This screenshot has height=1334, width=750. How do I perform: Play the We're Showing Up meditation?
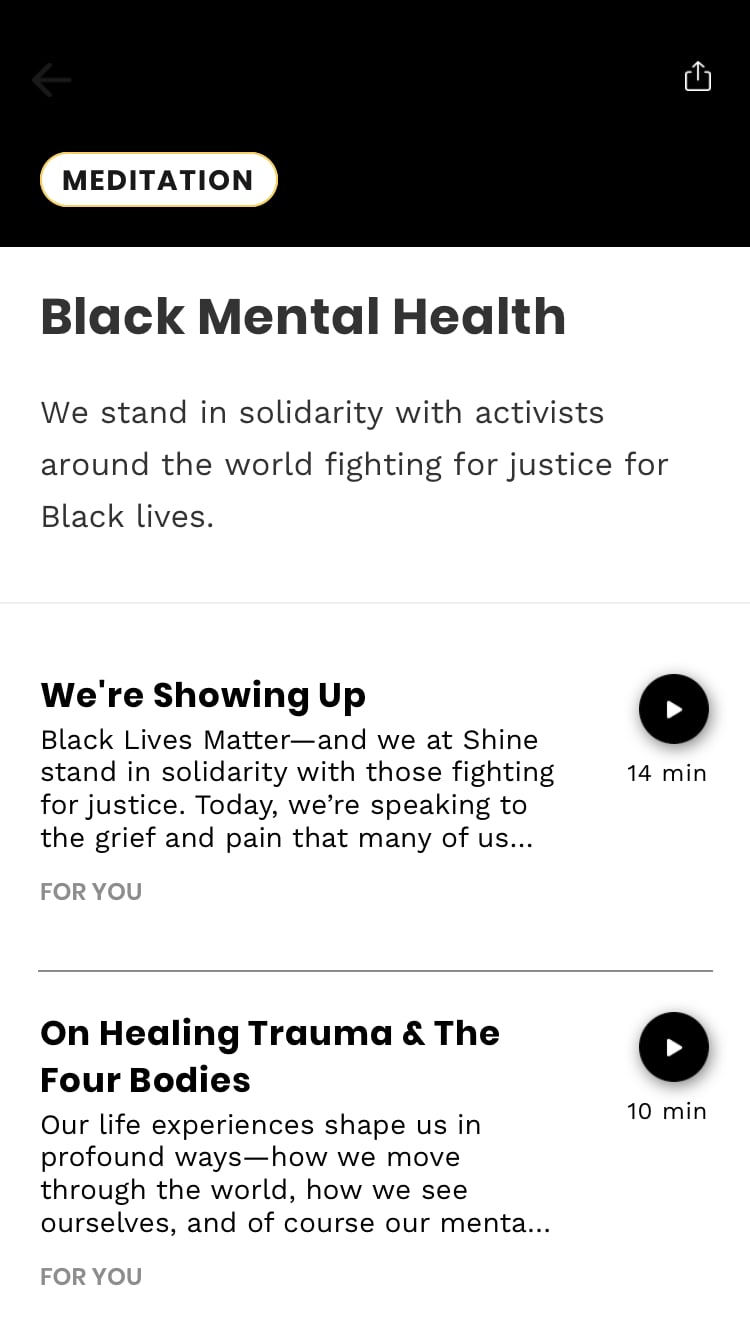673,709
